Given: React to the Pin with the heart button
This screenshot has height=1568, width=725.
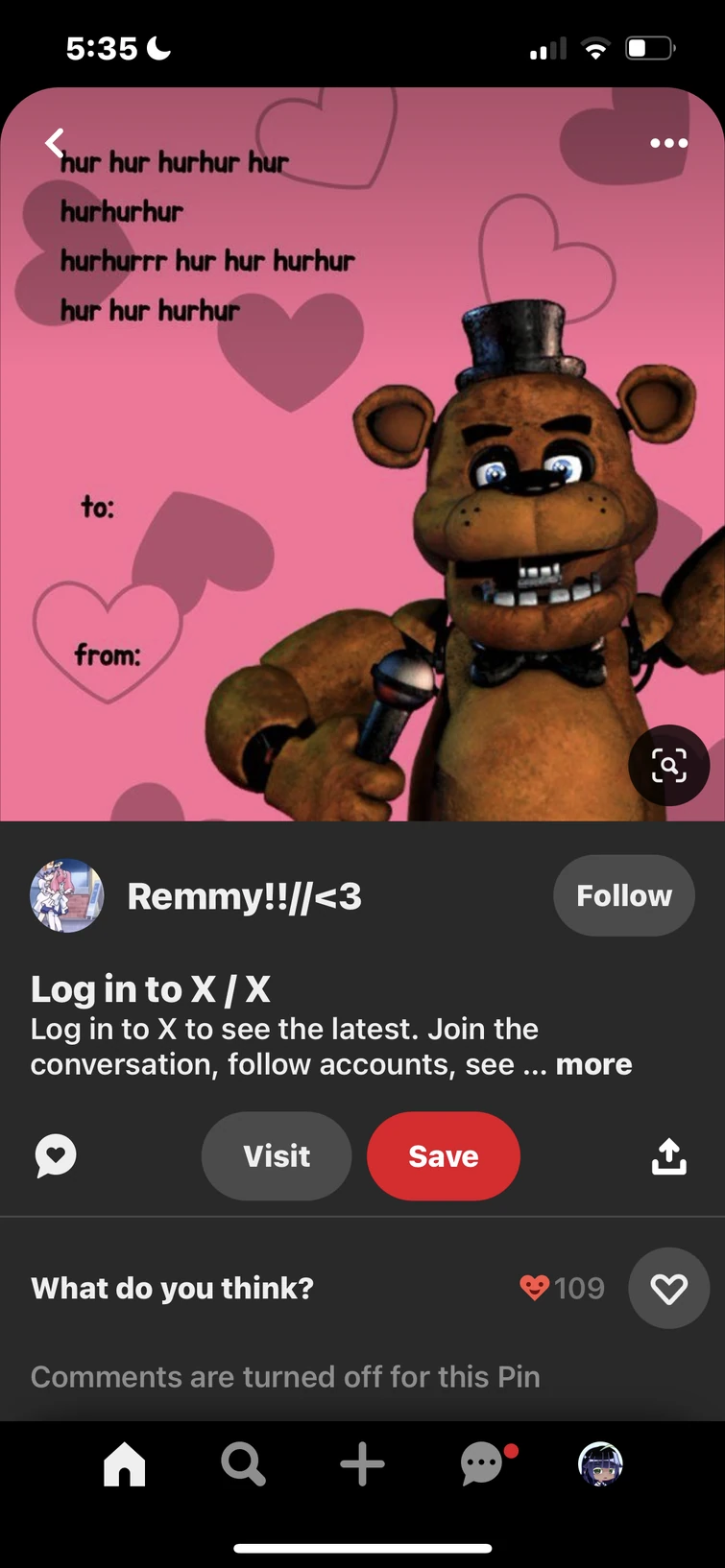Looking at the screenshot, I should (668, 1288).
